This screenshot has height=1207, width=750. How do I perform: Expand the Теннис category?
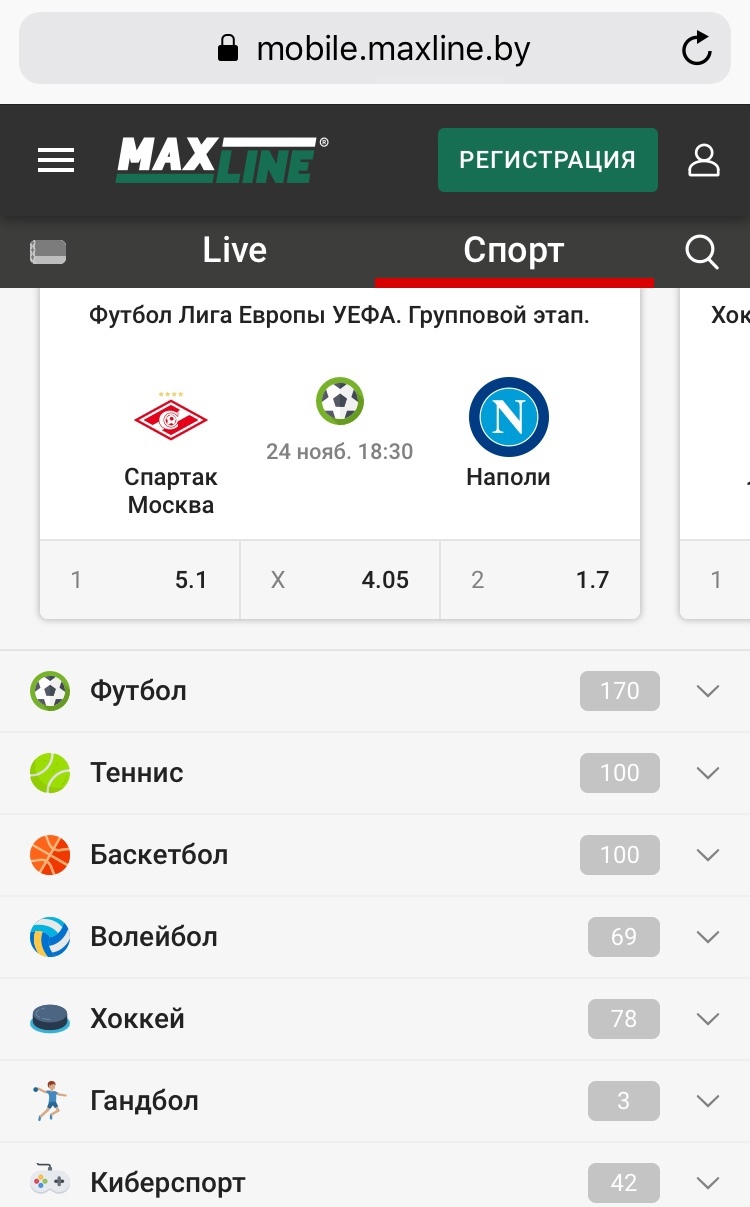point(707,773)
